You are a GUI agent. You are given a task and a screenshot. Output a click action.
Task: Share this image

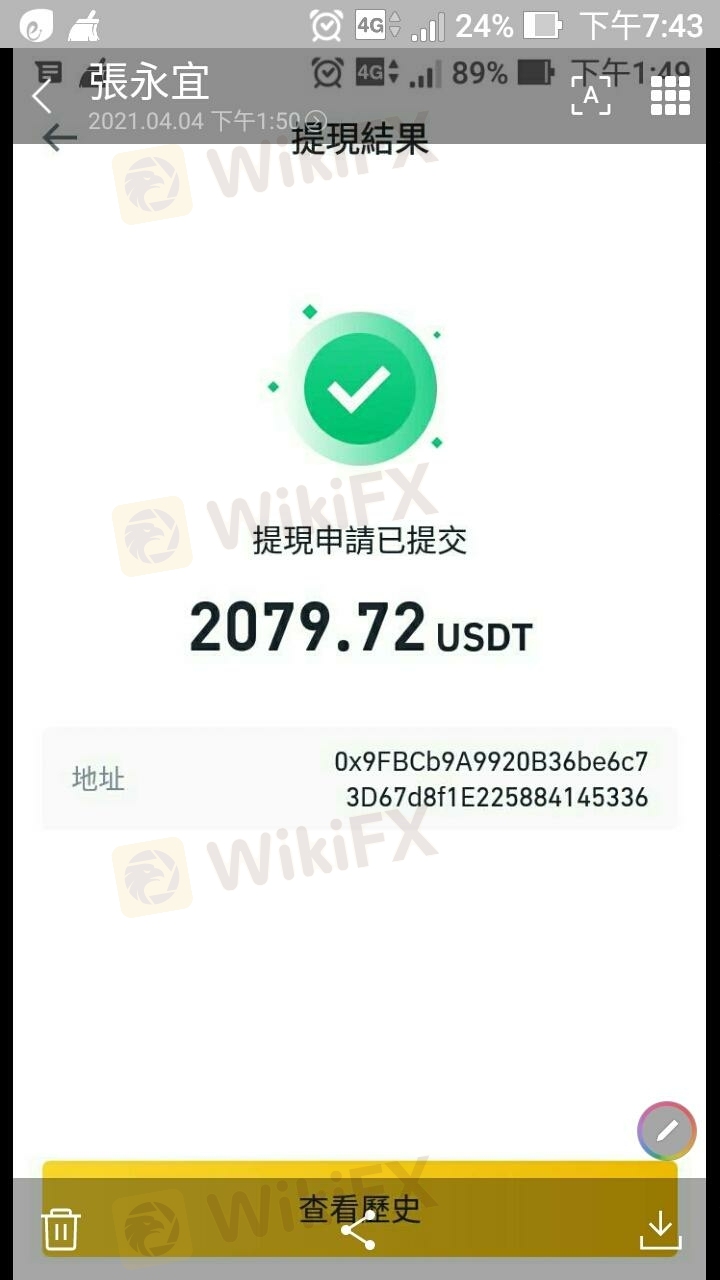pyautogui.click(x=358, y=1229)
